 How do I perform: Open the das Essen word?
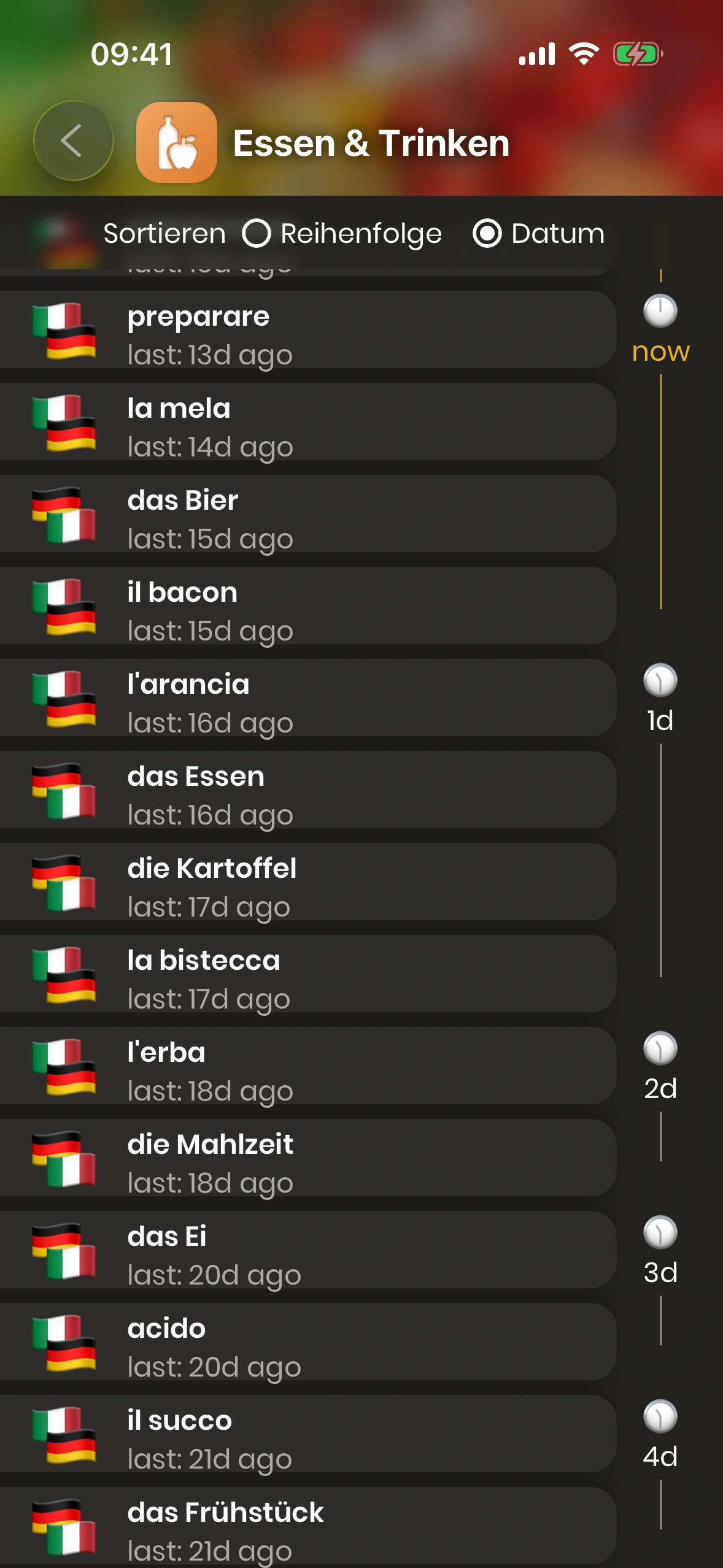(307, 790)
